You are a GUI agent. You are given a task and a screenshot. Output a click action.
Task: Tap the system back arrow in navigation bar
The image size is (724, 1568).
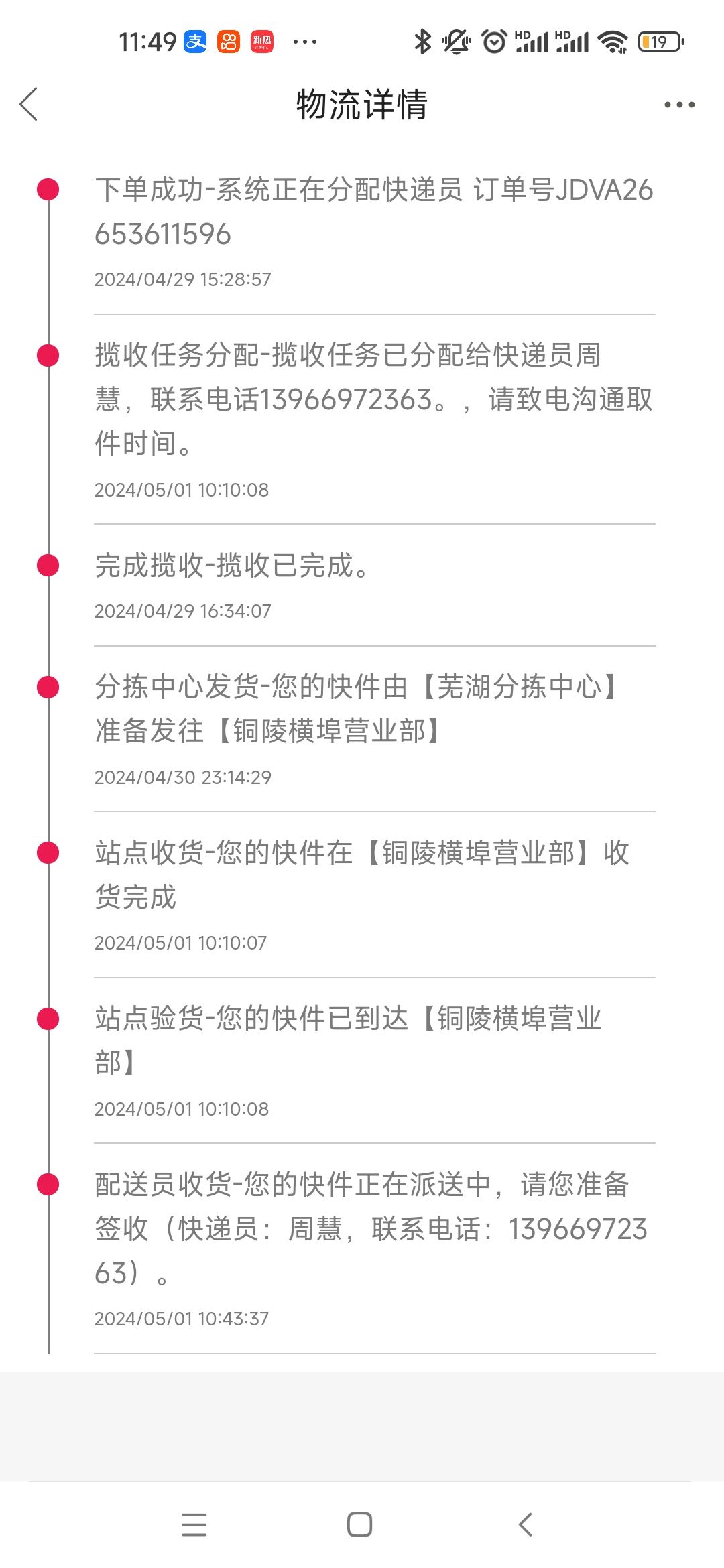tap(526, 1524)
